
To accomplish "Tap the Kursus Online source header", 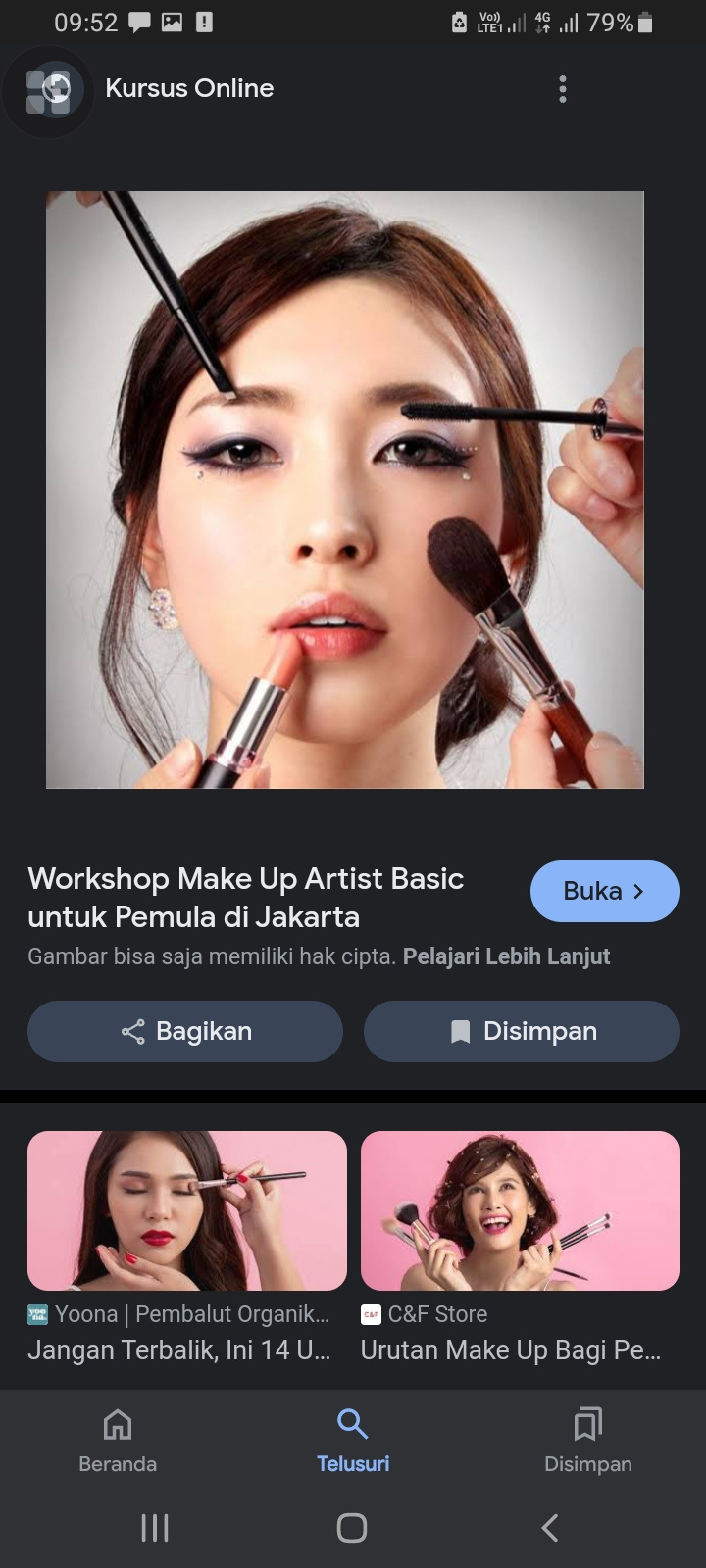I will (x=188, y=89).
